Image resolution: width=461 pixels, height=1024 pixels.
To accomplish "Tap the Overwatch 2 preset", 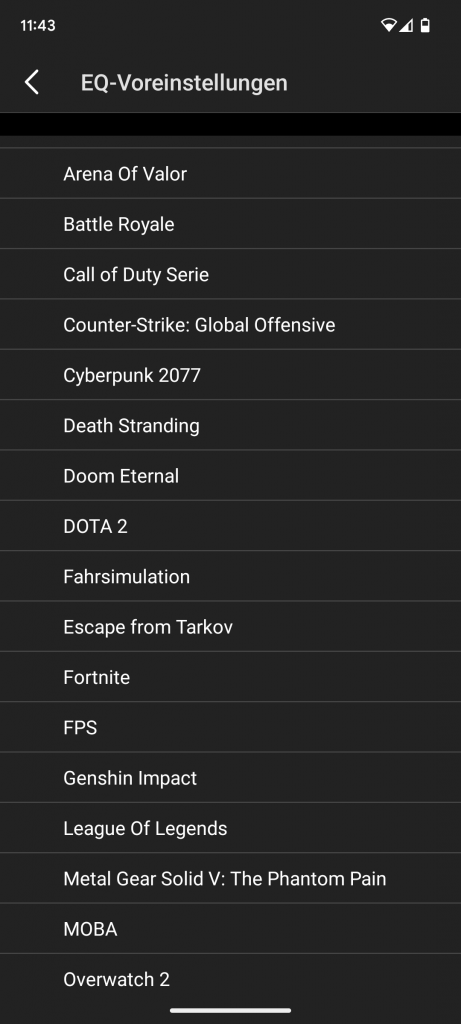I will (230, 978).
